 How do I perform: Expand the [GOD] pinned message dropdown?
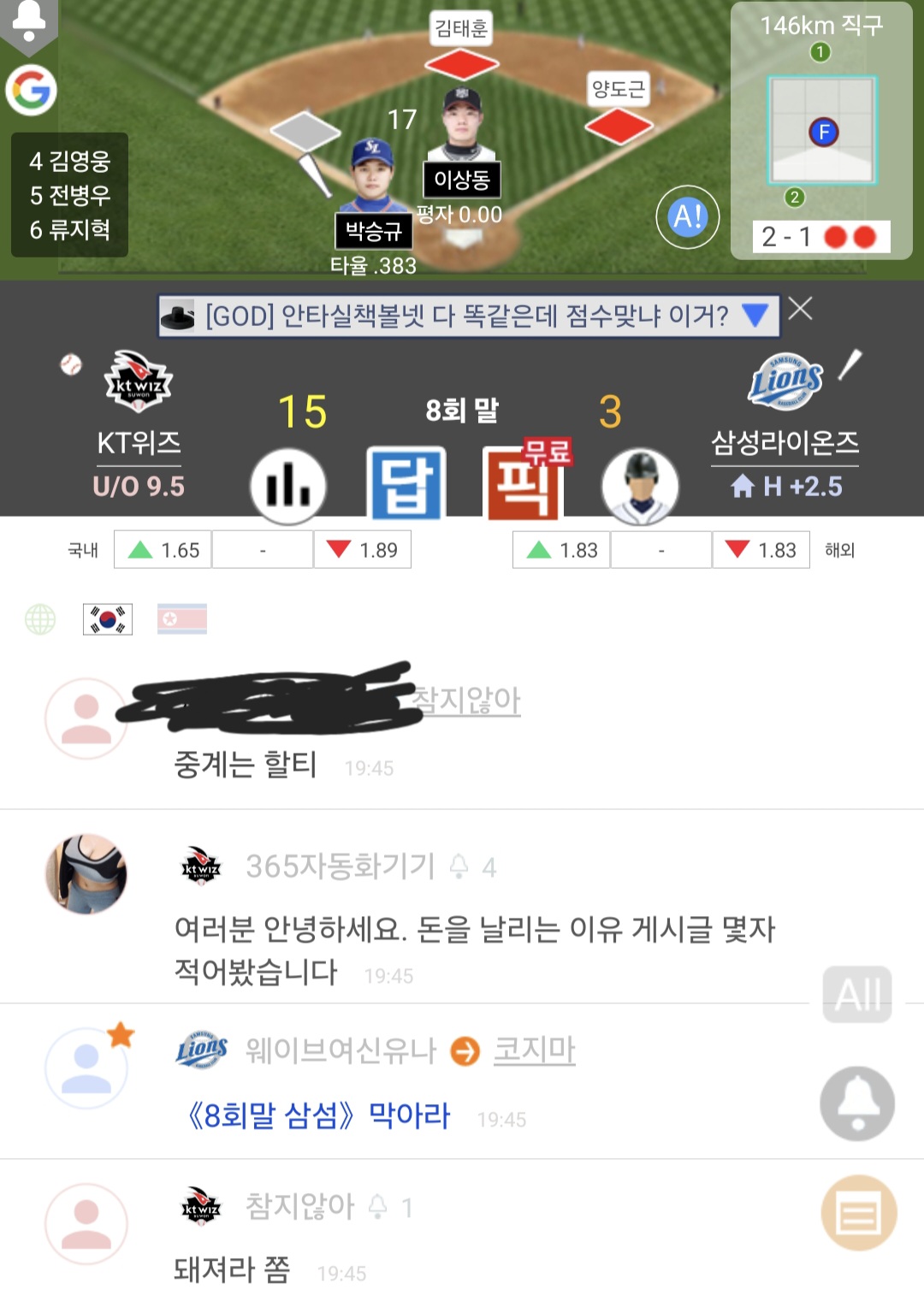pos(755,316)
